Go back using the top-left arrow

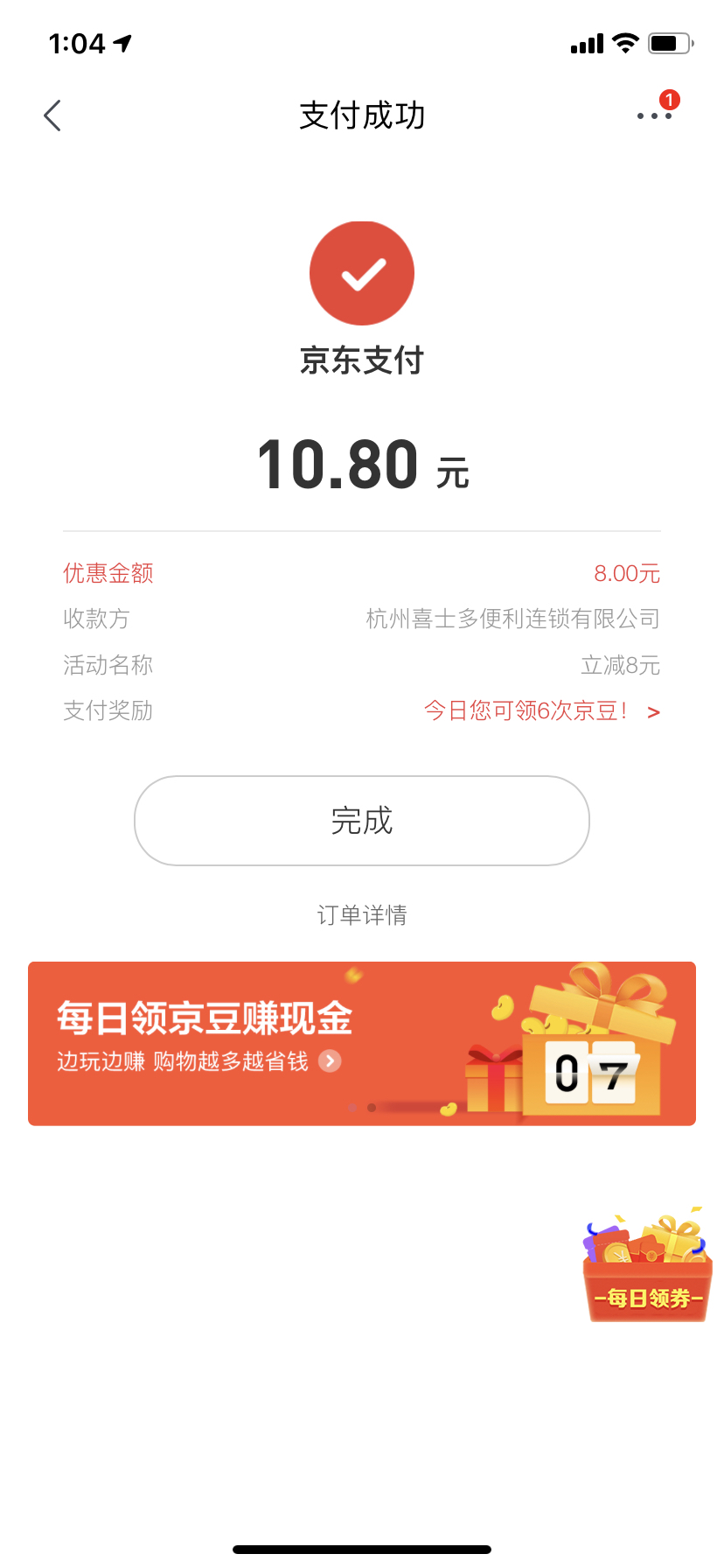[x=52, y=115]
